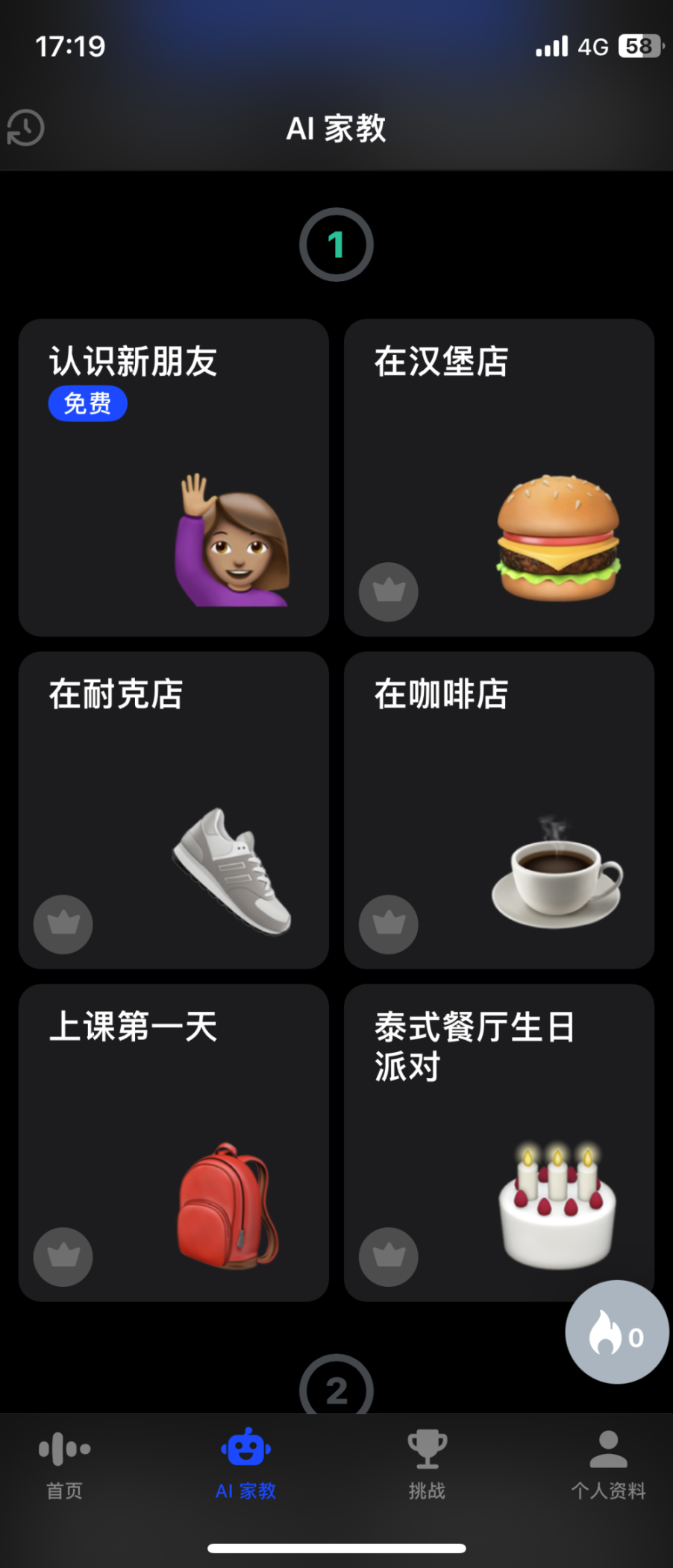This screenshot has width=673, height=1568.
Task: Open the 在咖啡店 lesson card
Action: pos(498,810)
